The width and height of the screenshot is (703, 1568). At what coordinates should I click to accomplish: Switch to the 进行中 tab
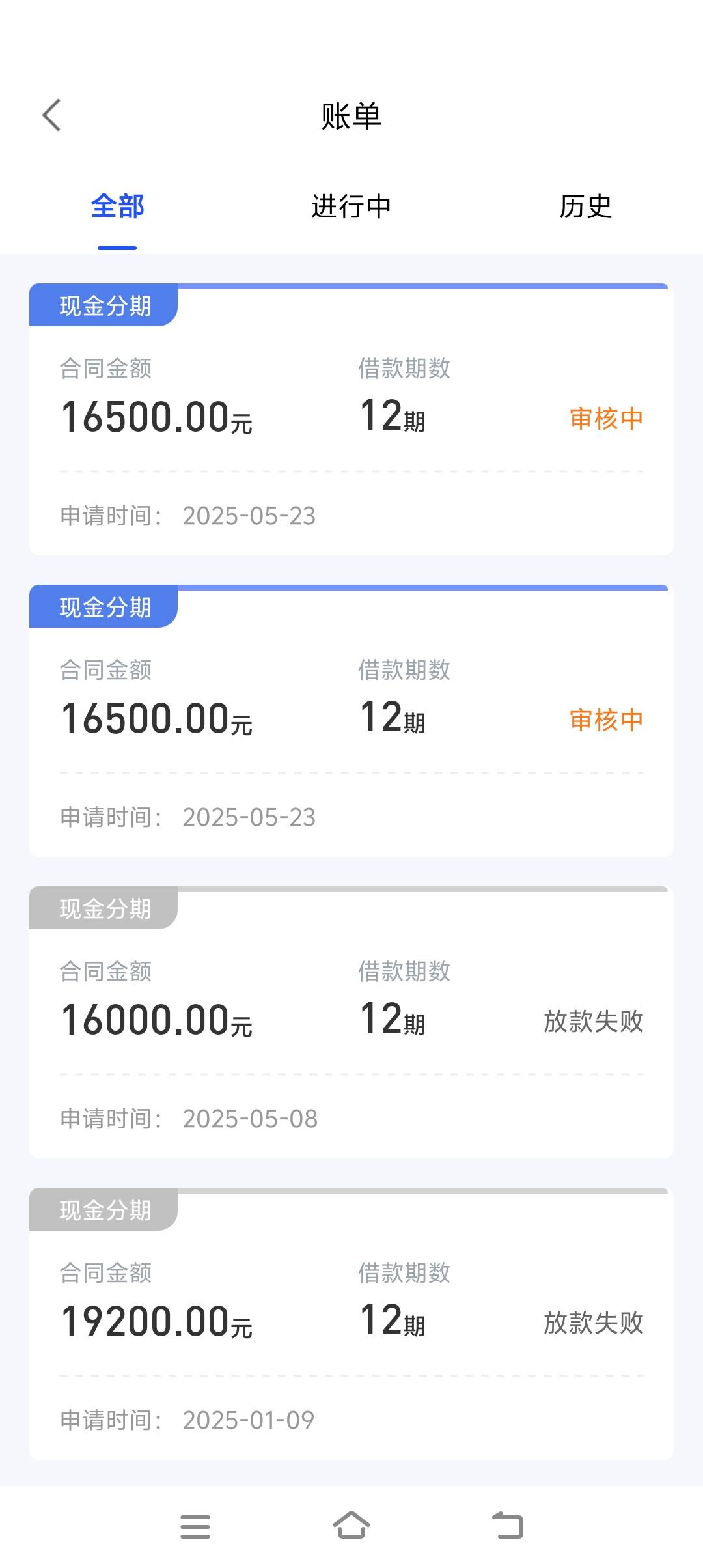point(351,207)
